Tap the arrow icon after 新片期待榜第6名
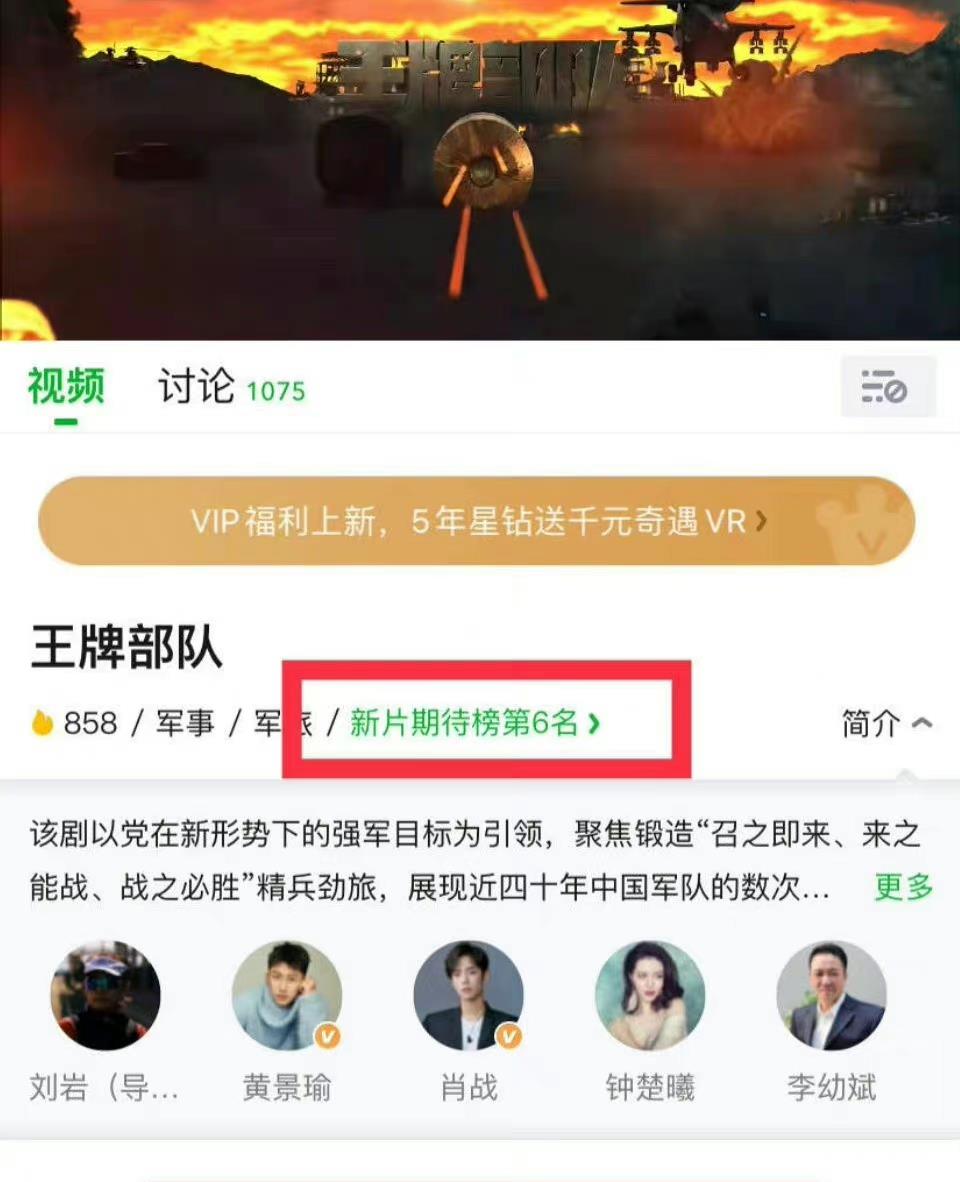 click(596, 722)
